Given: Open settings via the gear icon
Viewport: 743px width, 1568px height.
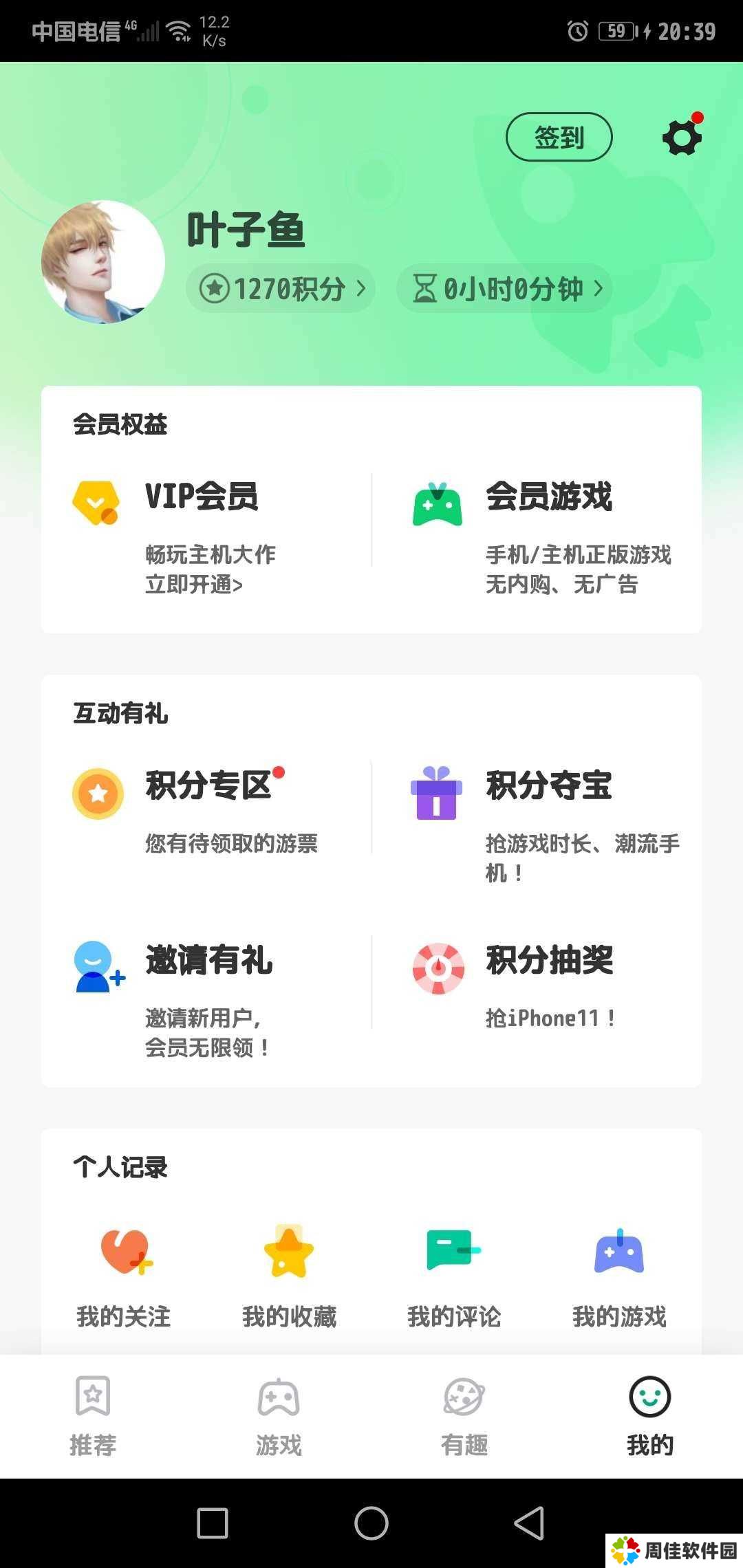Looking at the screenshot, I should click(681, 137).
